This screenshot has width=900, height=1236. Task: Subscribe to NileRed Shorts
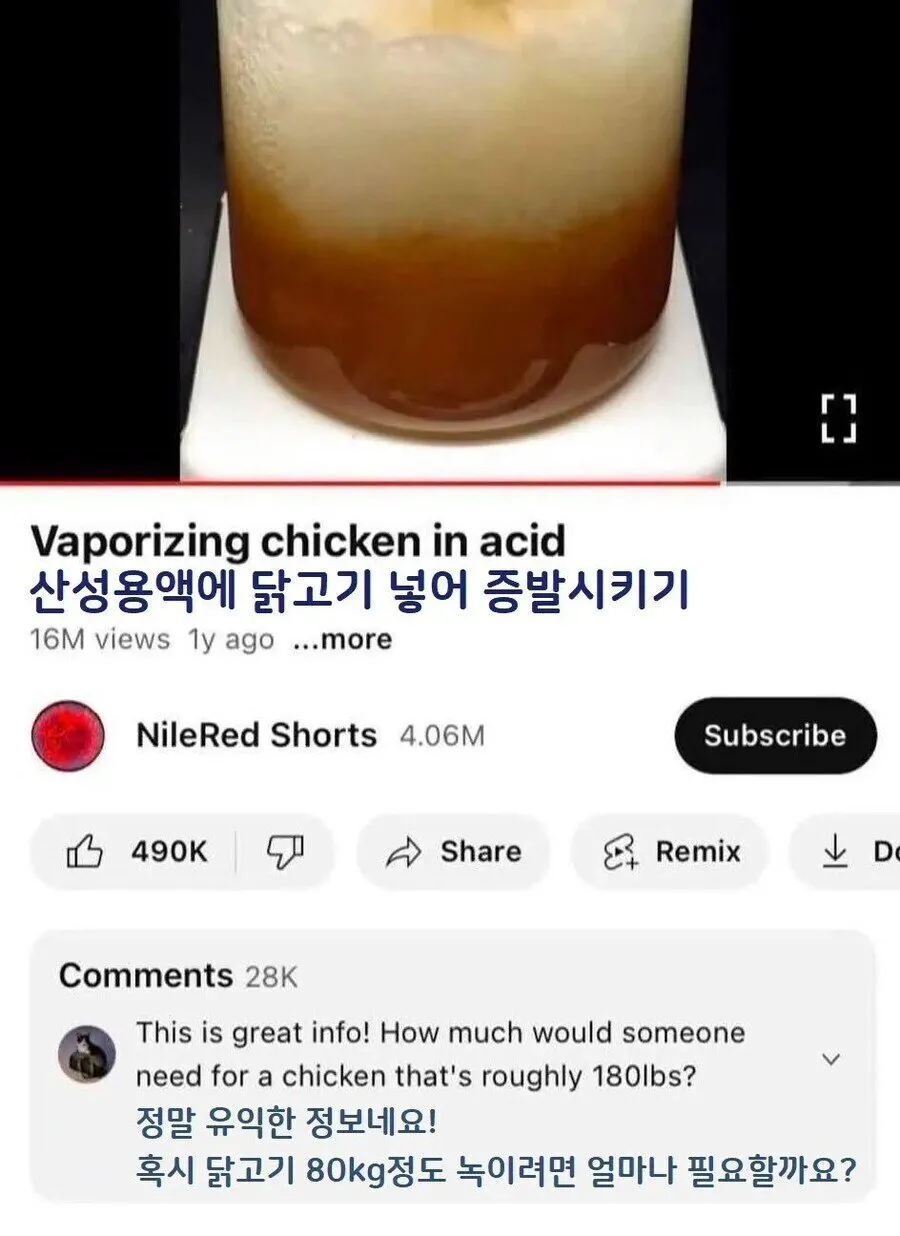click(x=775, y=736)
